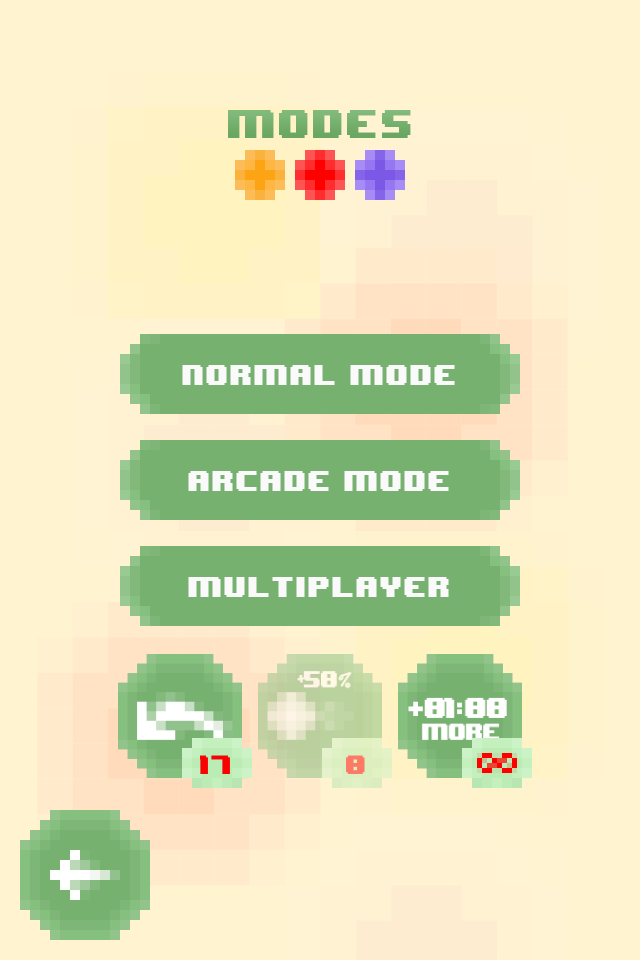Go back with the arrow button

click(85, 875)
